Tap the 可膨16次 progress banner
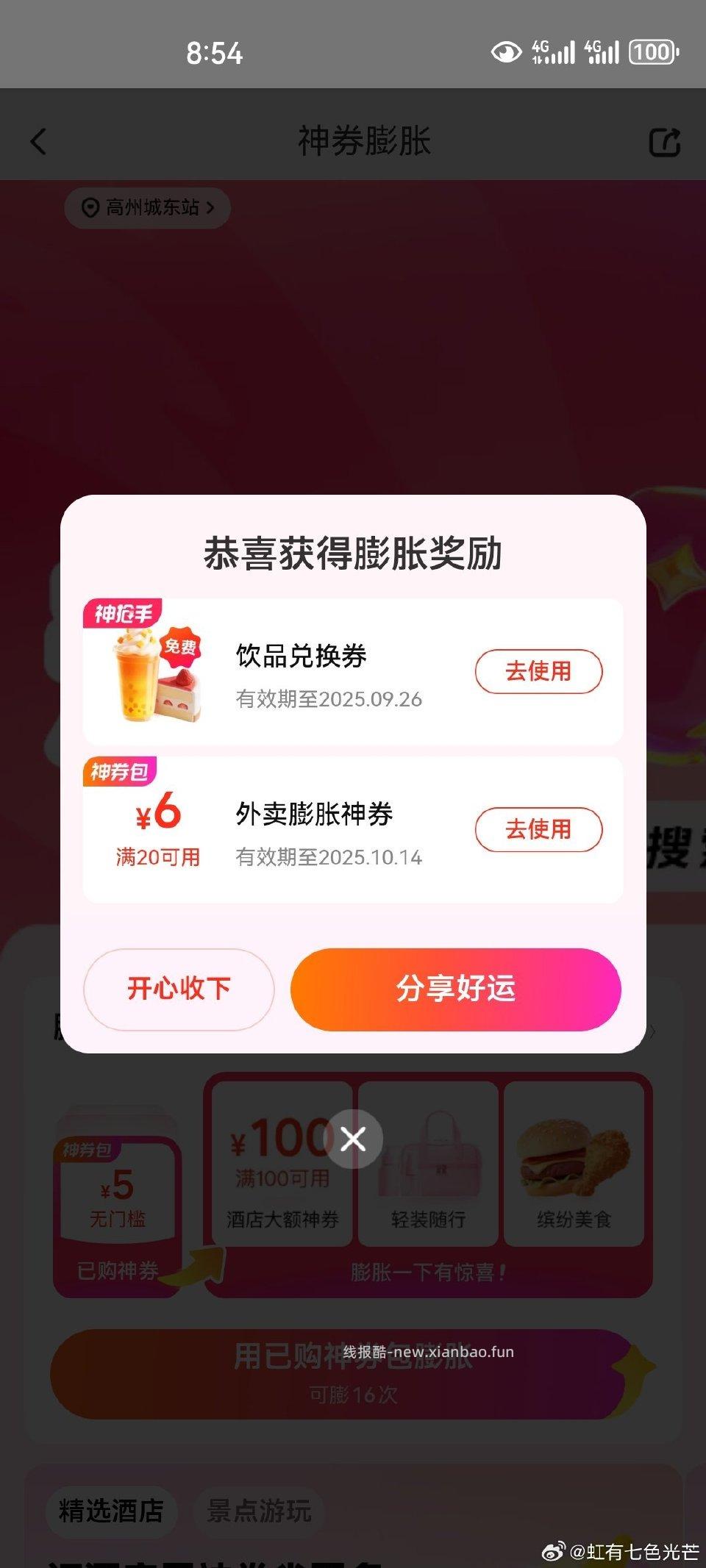 point(353,1377)
